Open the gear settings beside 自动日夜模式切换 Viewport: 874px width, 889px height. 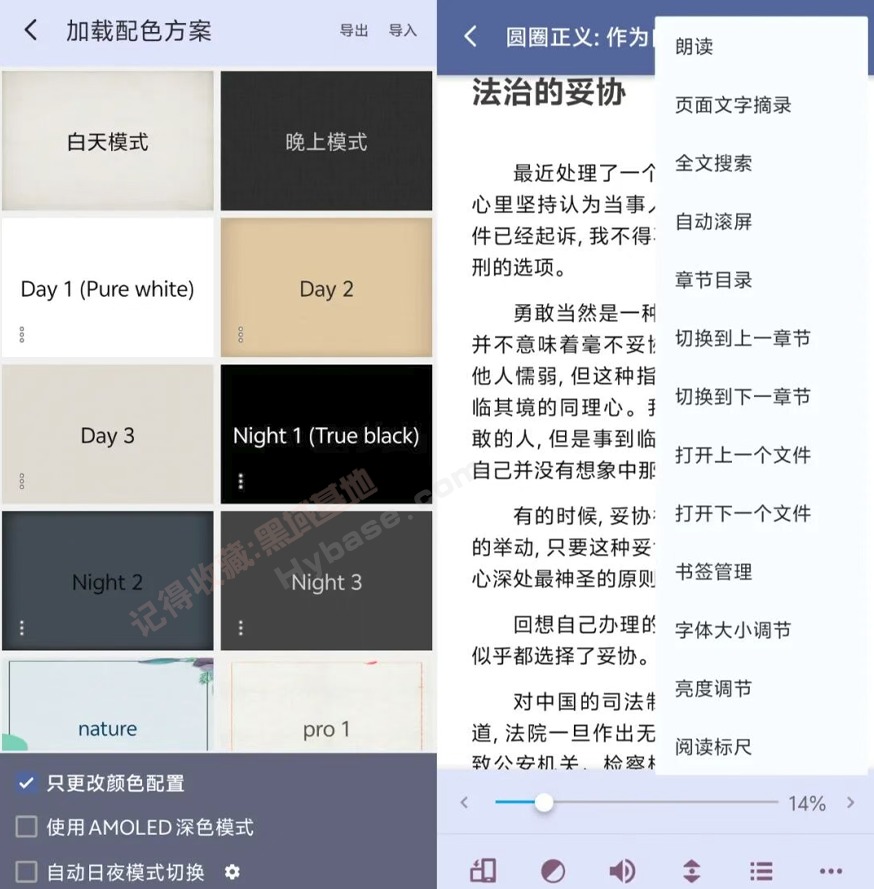[232, 872]
